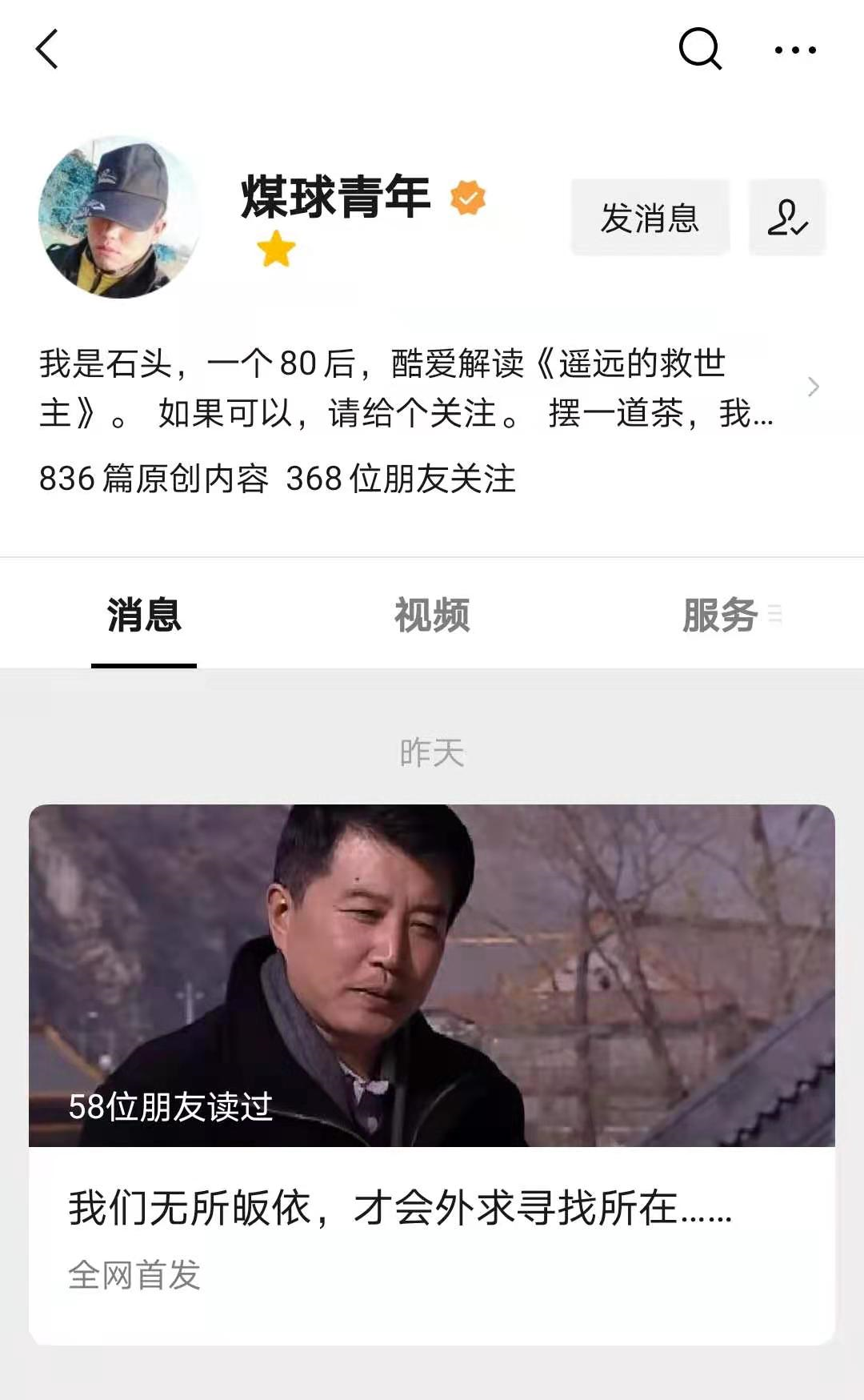Image resolution: width=864 pixels, height=1400 pixels.
Task: Tap the followed-status person icon button
Action: click(787, 218)
